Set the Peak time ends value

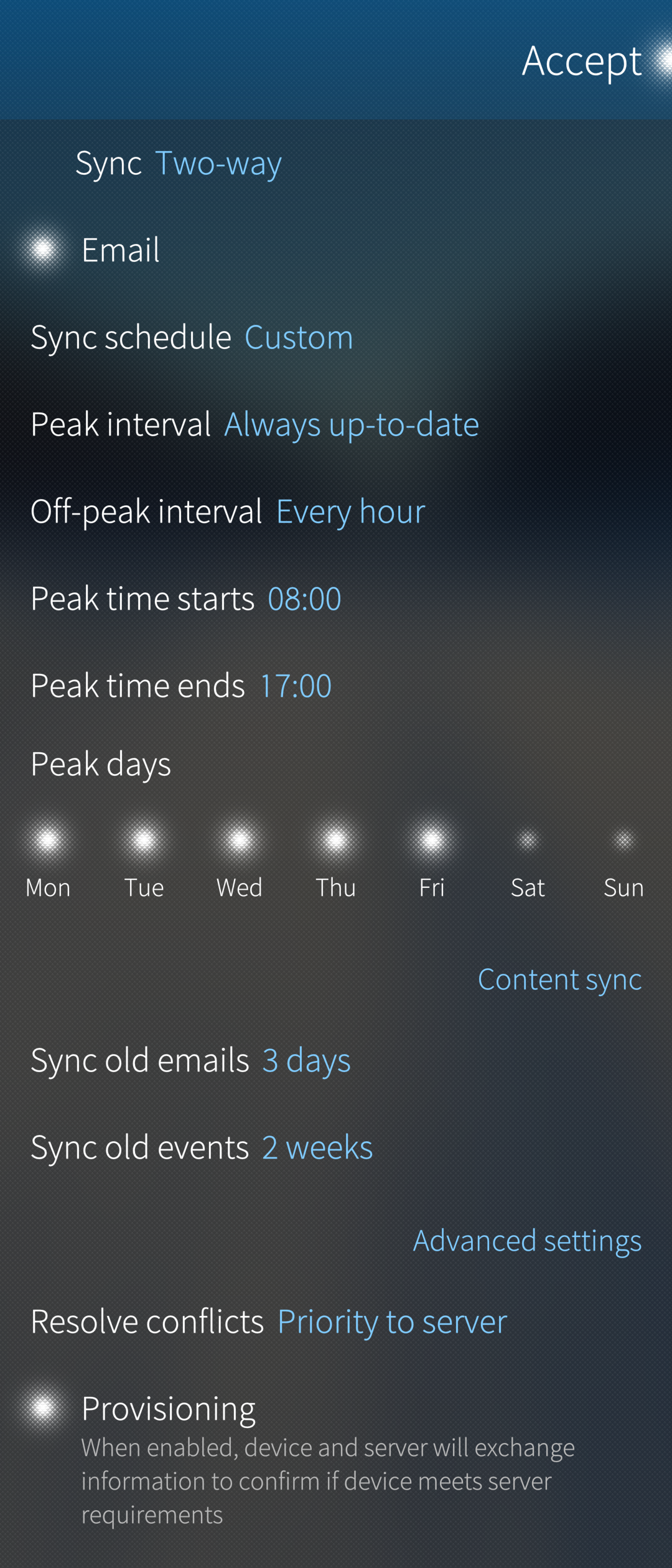coord(180,686)
